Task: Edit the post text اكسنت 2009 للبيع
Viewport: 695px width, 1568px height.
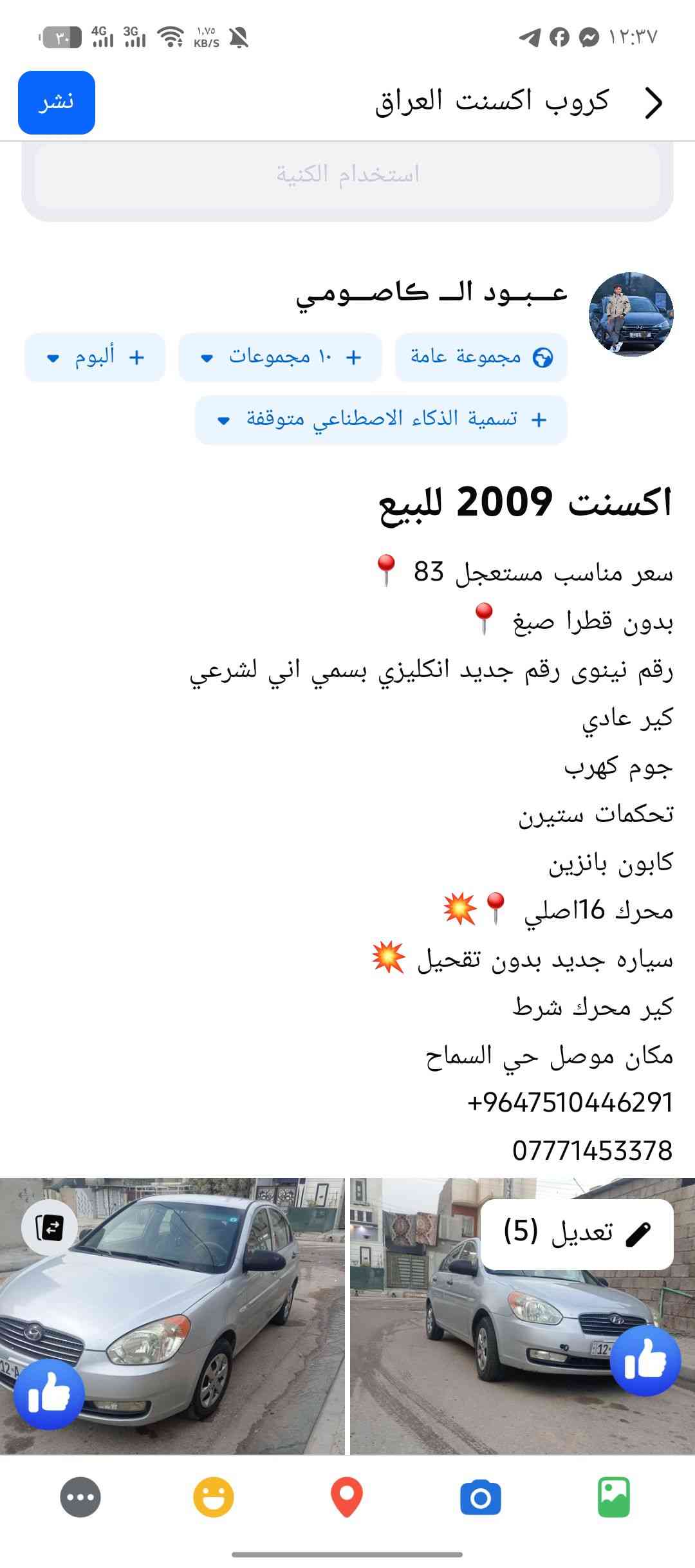Action: point(524,503)
